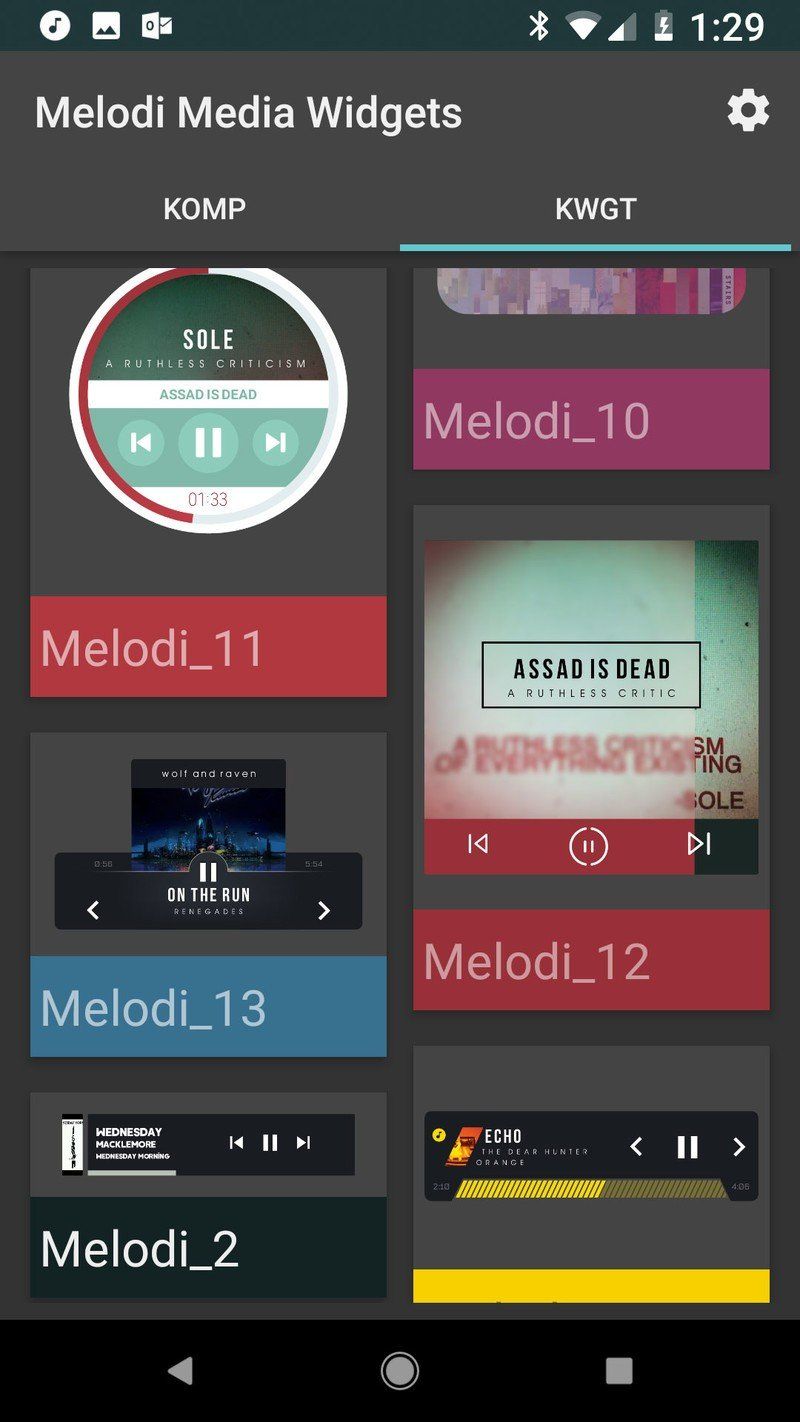The width and height of the screenshot is (800, 1422).
Task: Click forward chevron in the ECHO widget
Action: pos(740,1147)
